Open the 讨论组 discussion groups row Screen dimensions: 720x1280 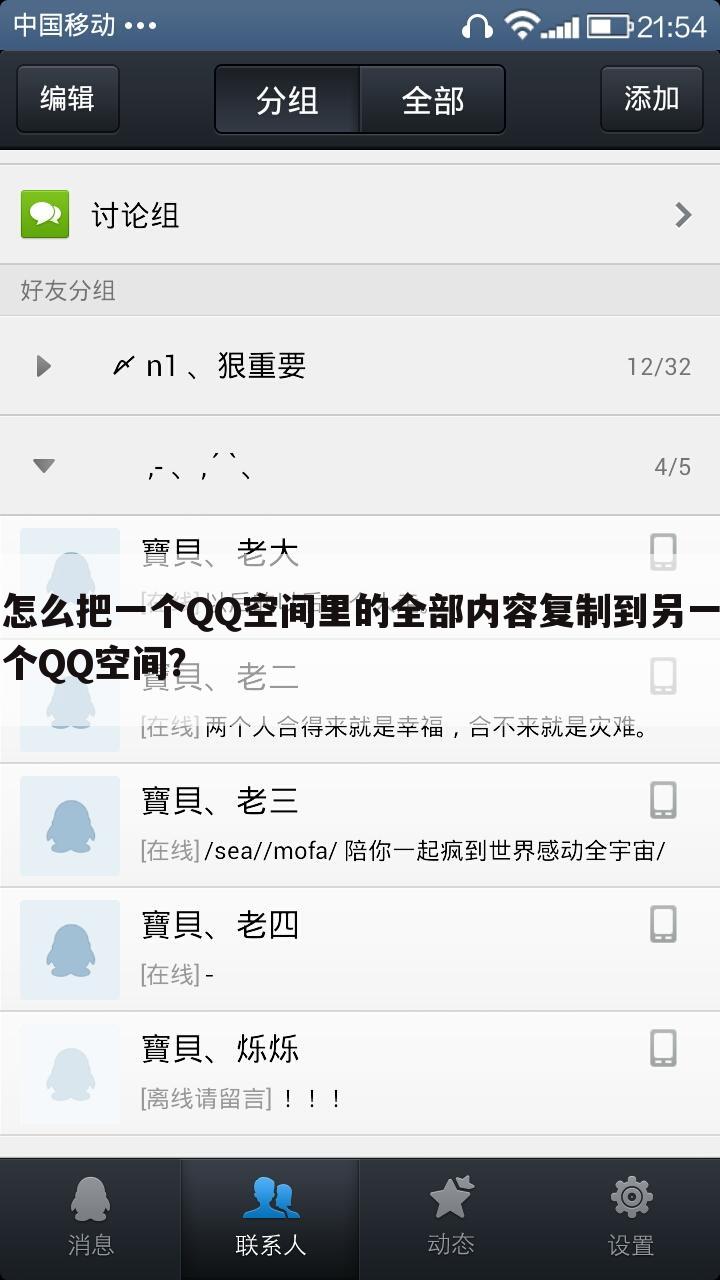coord(360,215)
